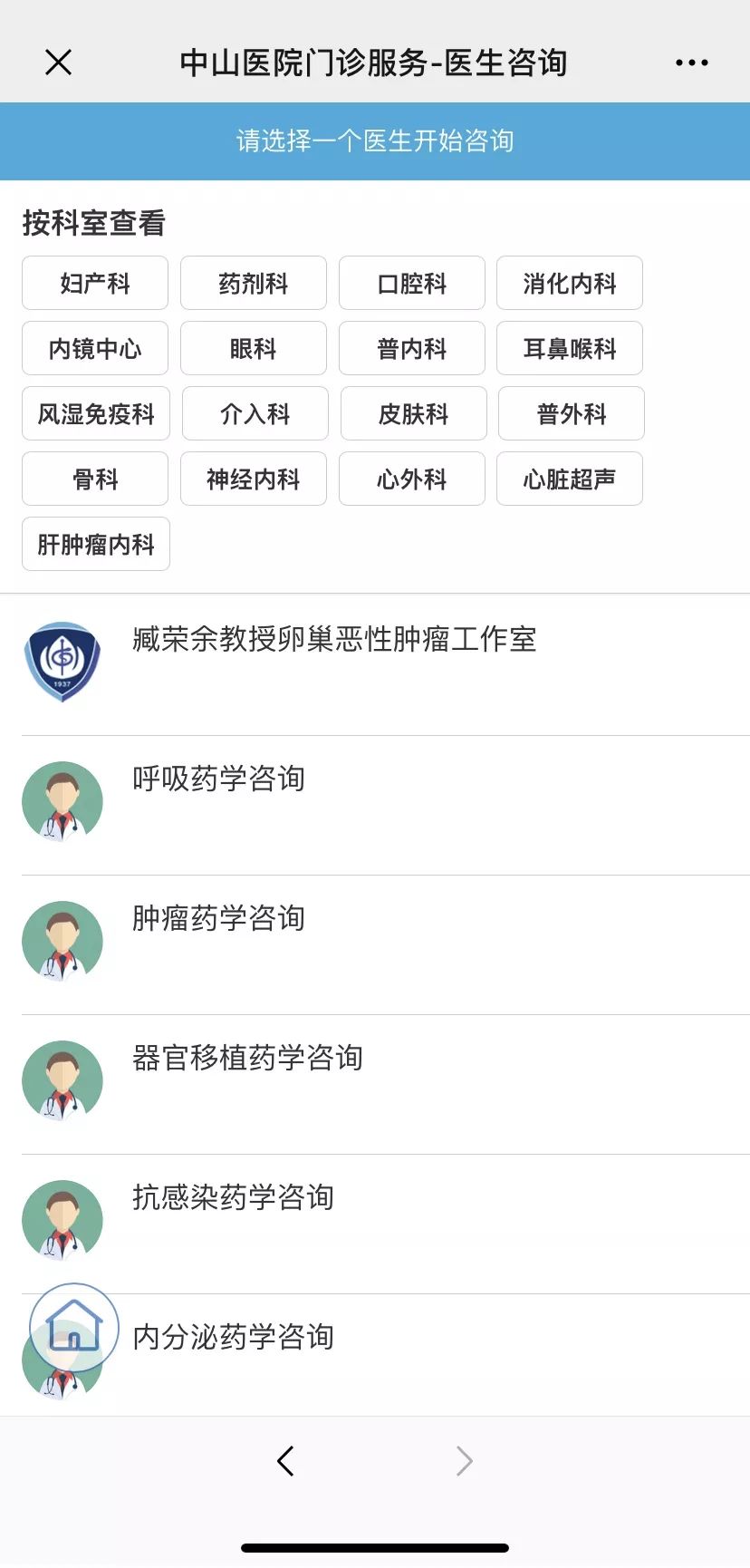The image size is (750, 1568).
Task: Select 内镜中心 chip
Action: point(95,349)
